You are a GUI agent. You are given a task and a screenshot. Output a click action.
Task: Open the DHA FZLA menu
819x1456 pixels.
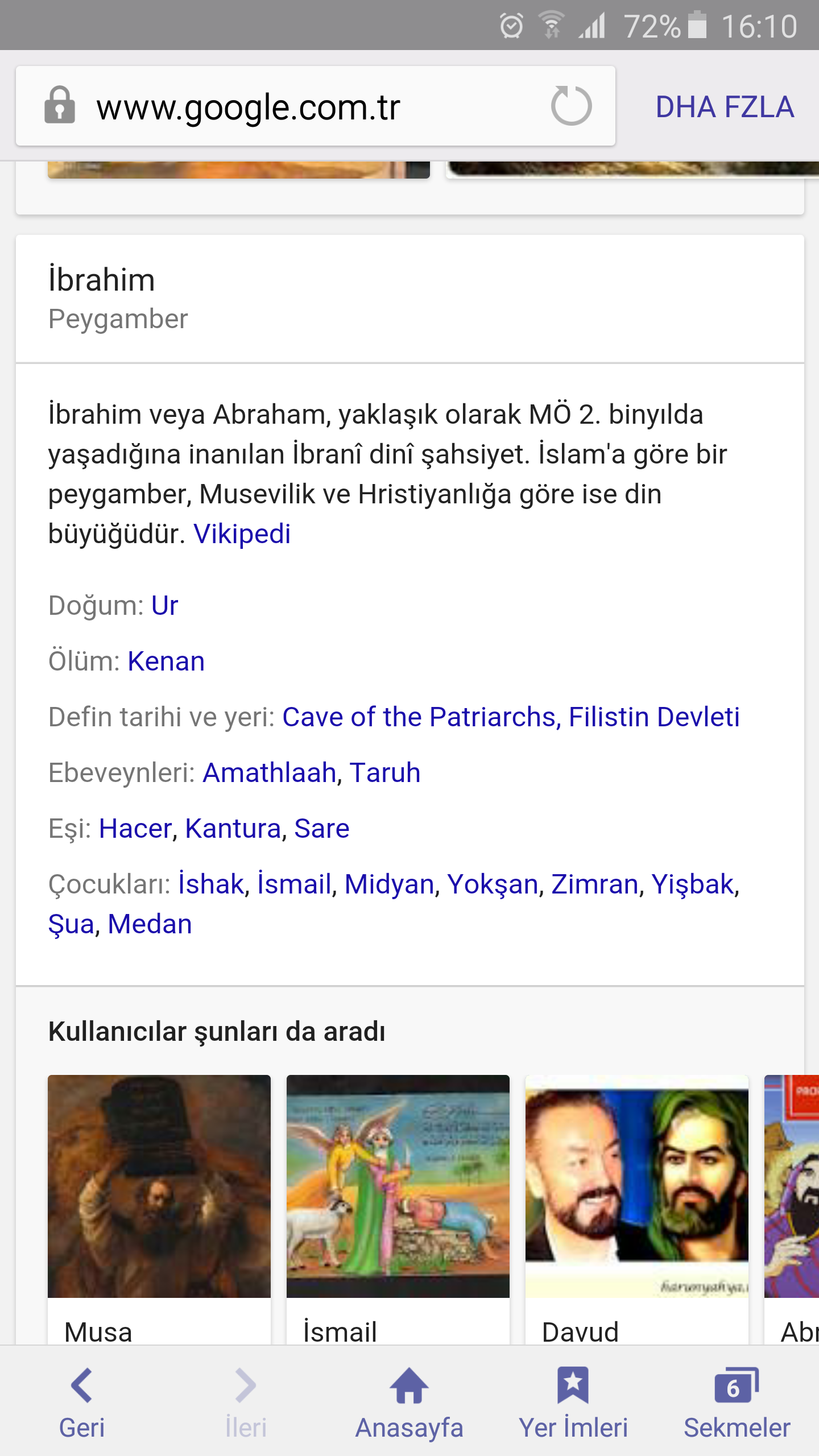725,107
